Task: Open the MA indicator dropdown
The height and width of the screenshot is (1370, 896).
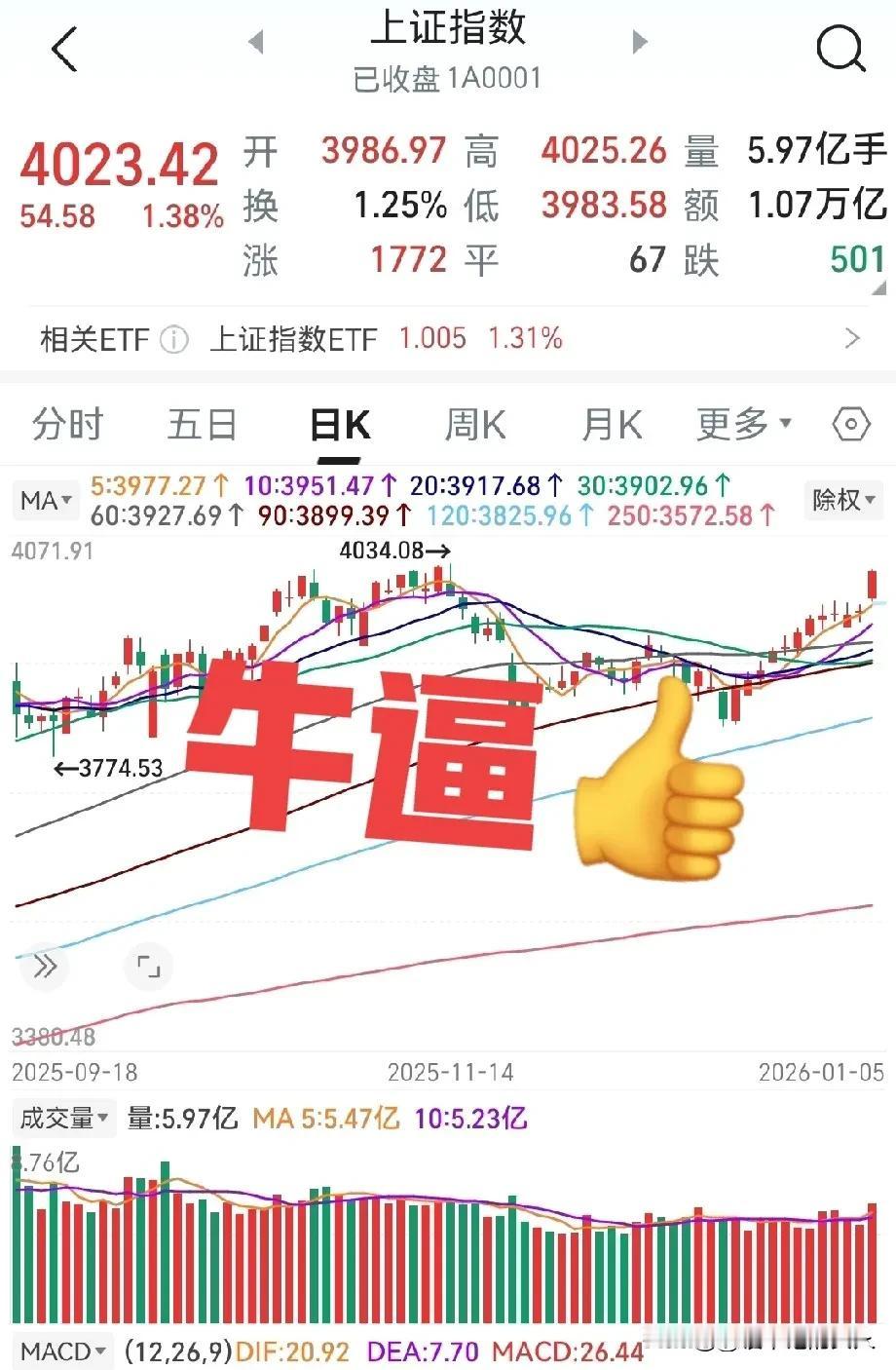Action: [x=46, y=501]
